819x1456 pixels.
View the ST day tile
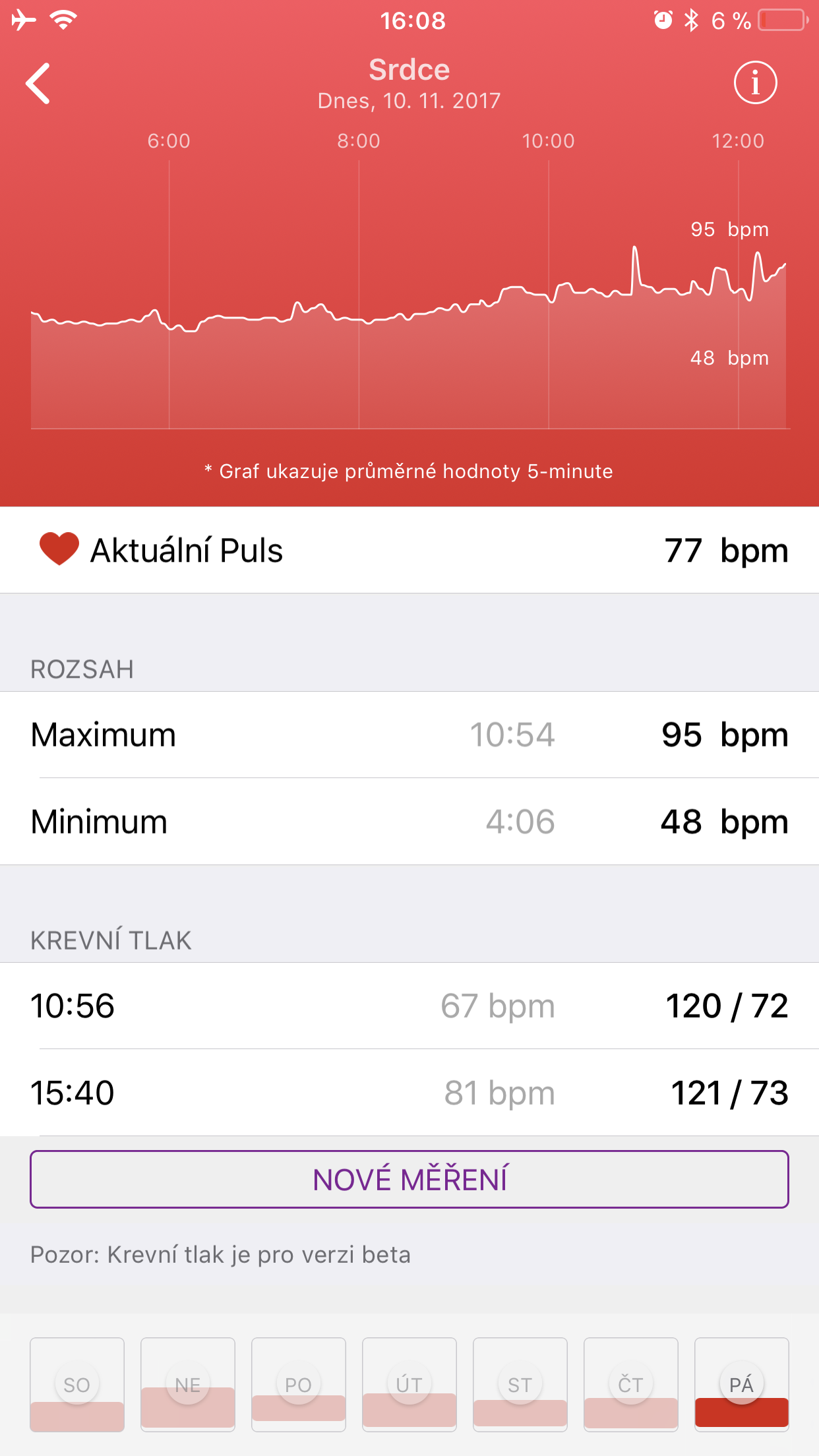tap(520, 1384)
